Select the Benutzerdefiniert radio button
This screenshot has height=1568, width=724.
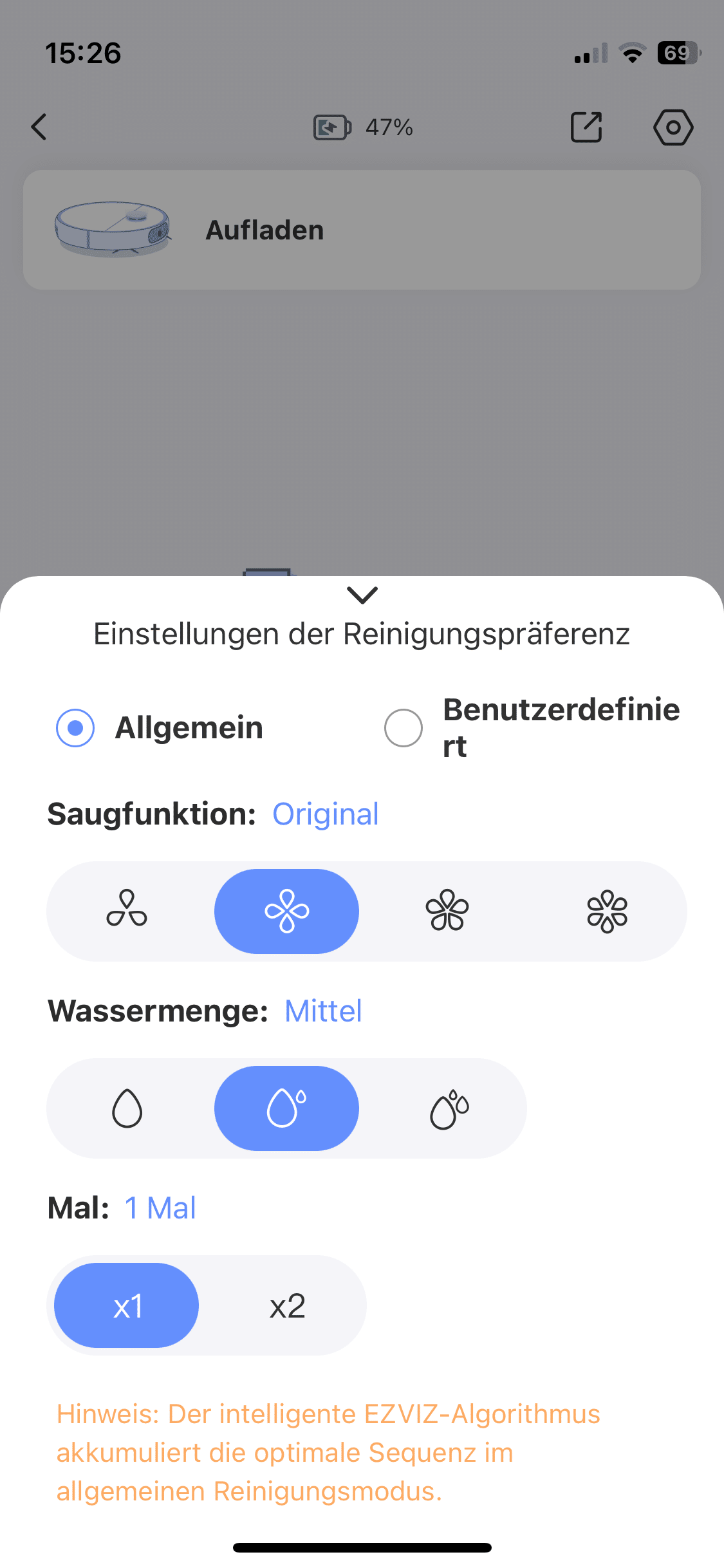point(404,728)
